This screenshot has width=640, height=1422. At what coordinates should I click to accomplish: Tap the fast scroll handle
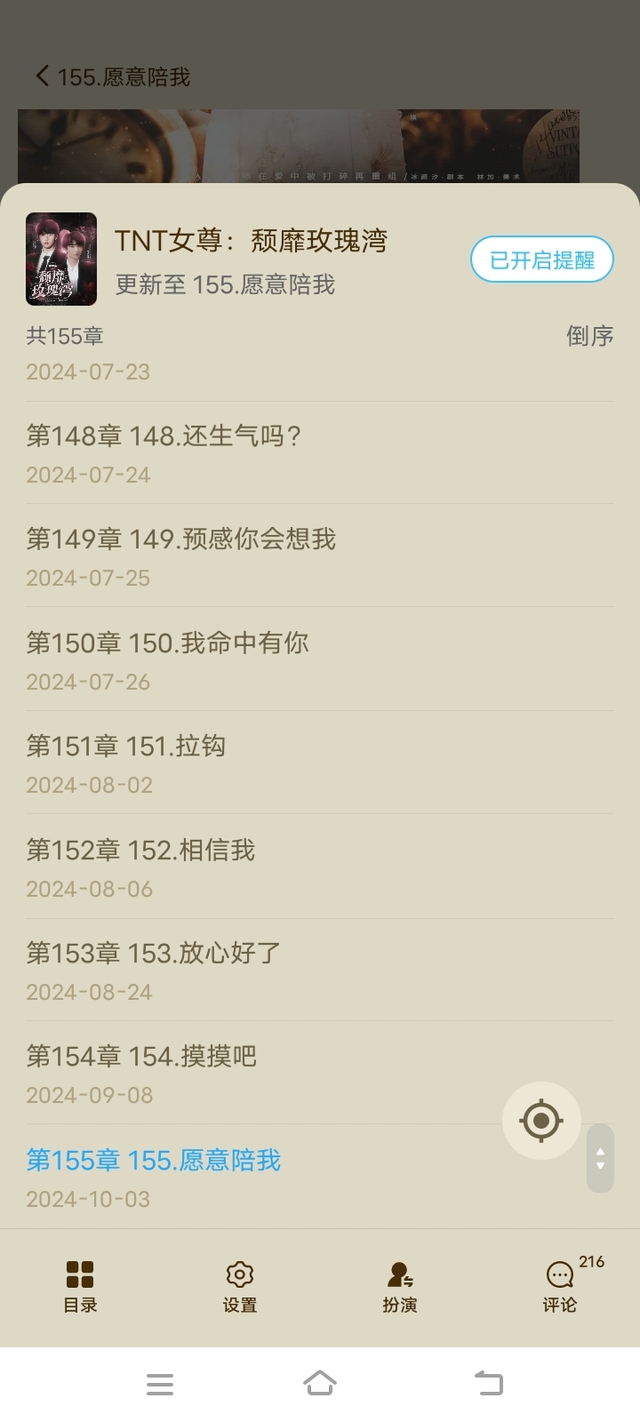point(600,1158)
